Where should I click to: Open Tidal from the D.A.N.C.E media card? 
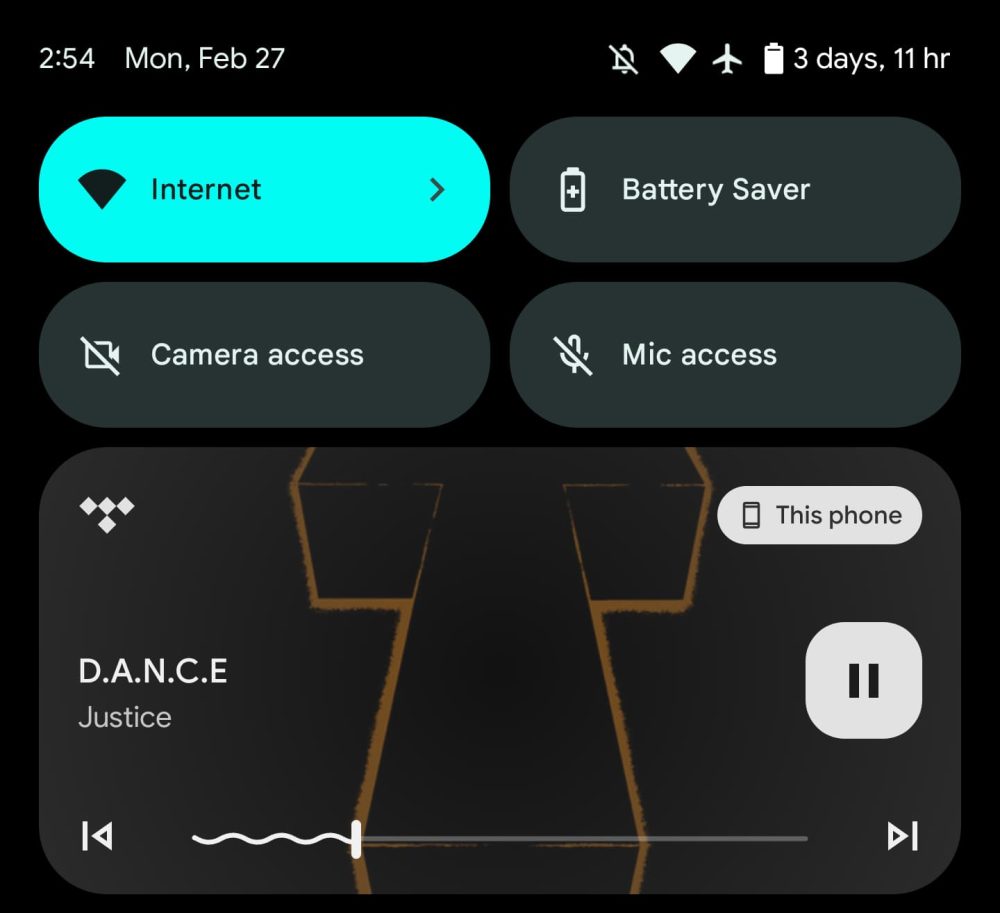(107, 514)
